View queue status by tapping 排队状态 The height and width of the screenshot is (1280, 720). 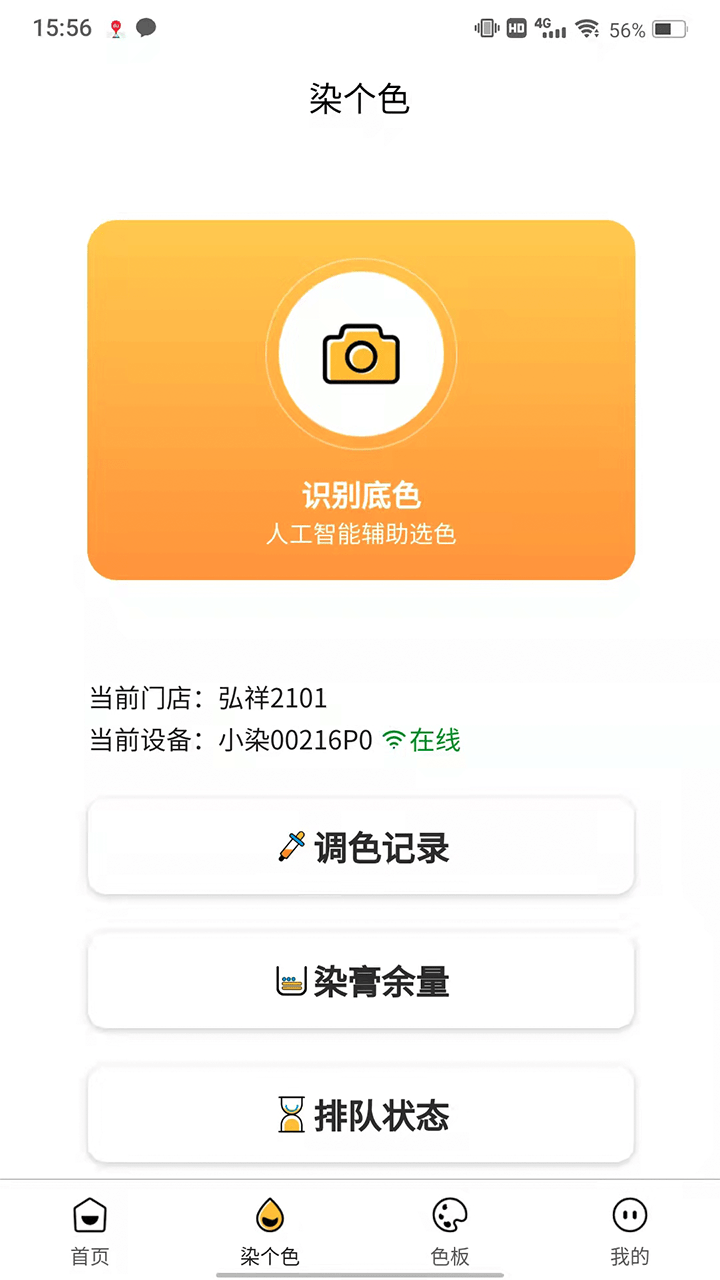pyautogui.click(x=360, y=1113)
